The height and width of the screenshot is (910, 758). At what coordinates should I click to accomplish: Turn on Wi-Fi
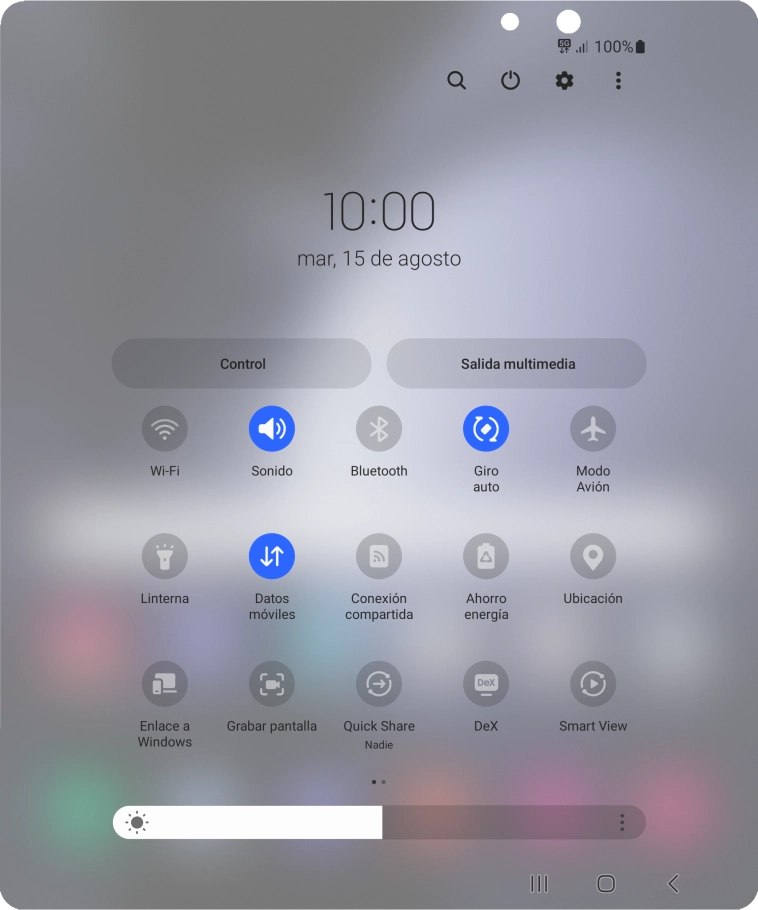165,430
